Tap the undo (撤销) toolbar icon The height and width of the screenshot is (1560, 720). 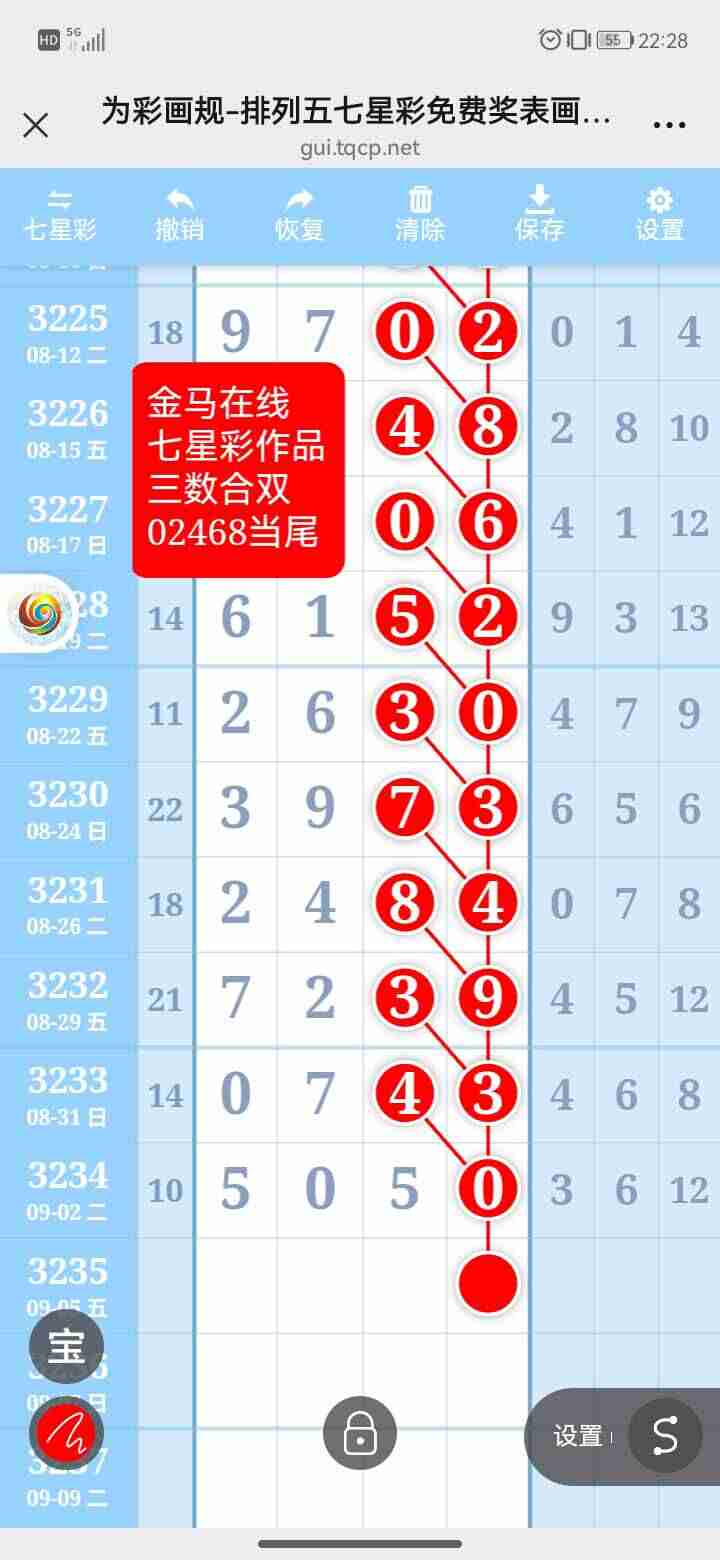click(x=179, y=213)
